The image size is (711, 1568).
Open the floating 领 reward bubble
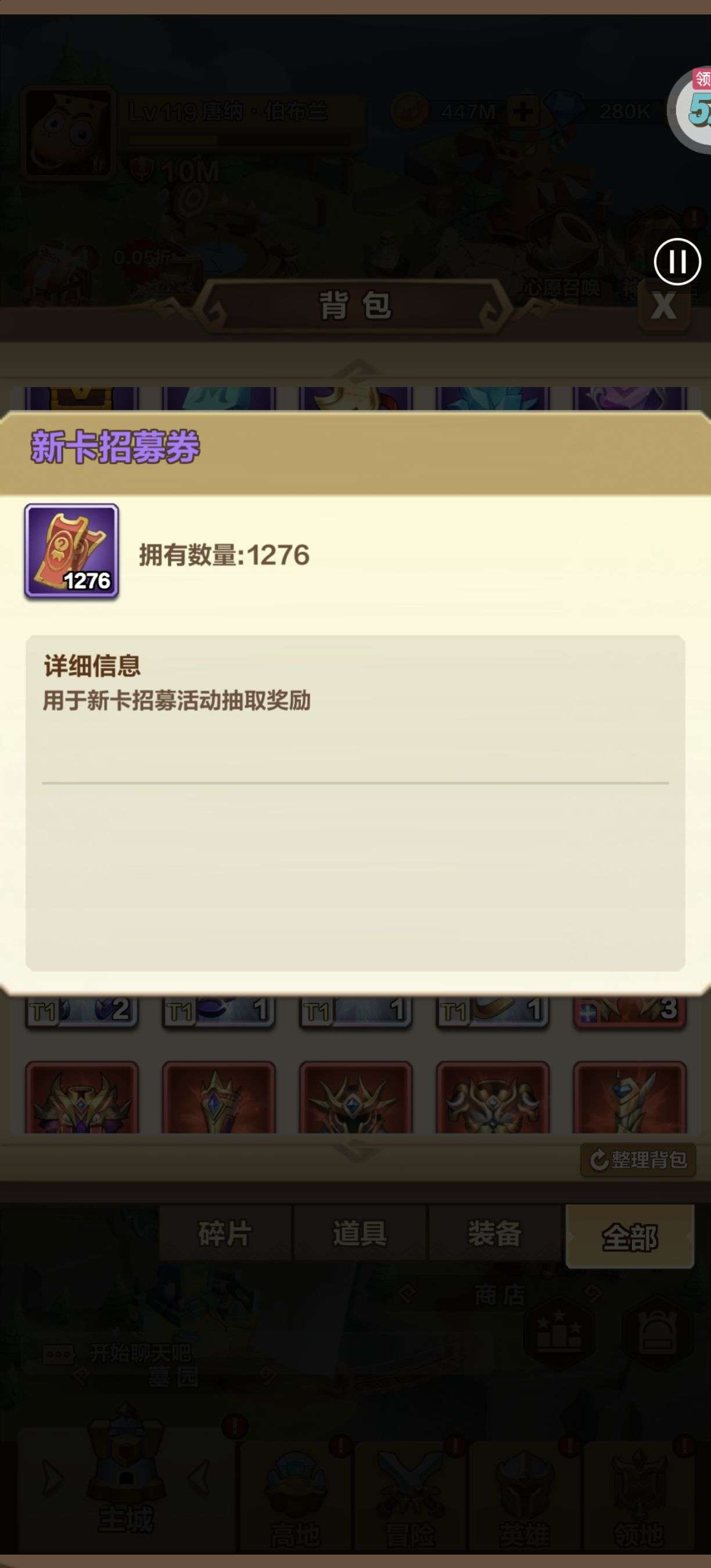point(692,110)
